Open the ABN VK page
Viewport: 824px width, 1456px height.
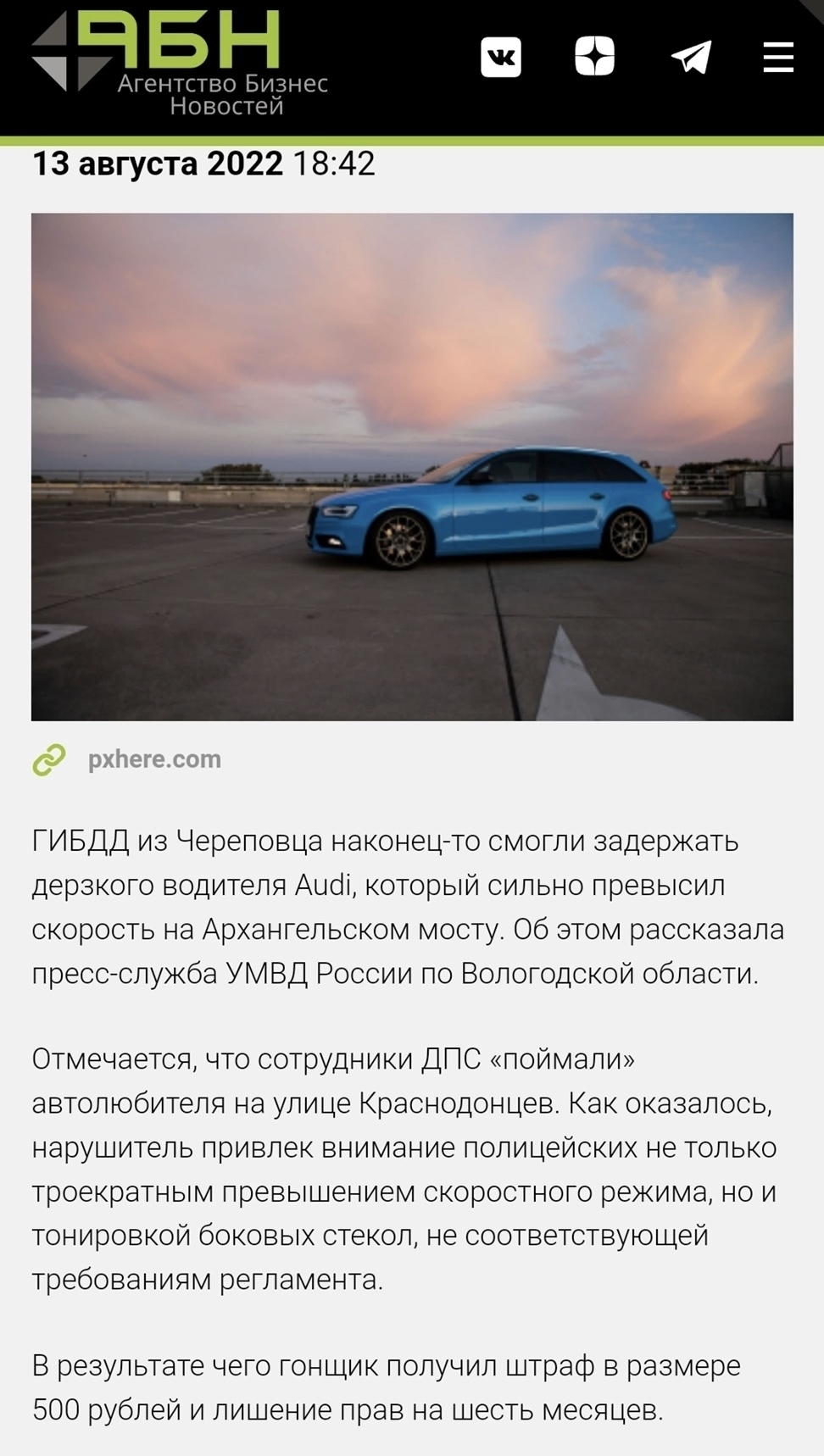pyautogui.click(x=501, y=58)
